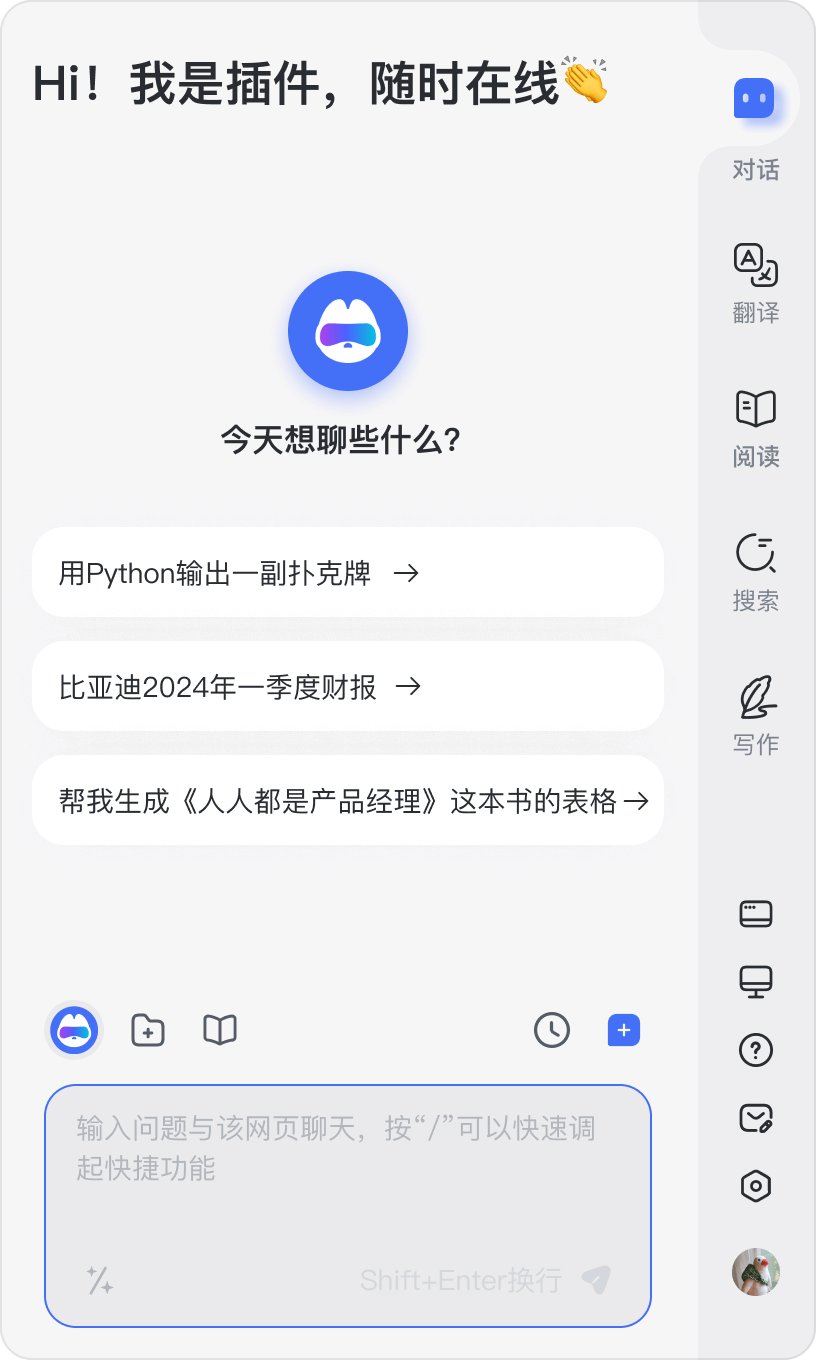This screenshot has height=1360, width=816.
Task: Open the user profile avatar
Action: pyautogui.click(x=755, y=1272)
